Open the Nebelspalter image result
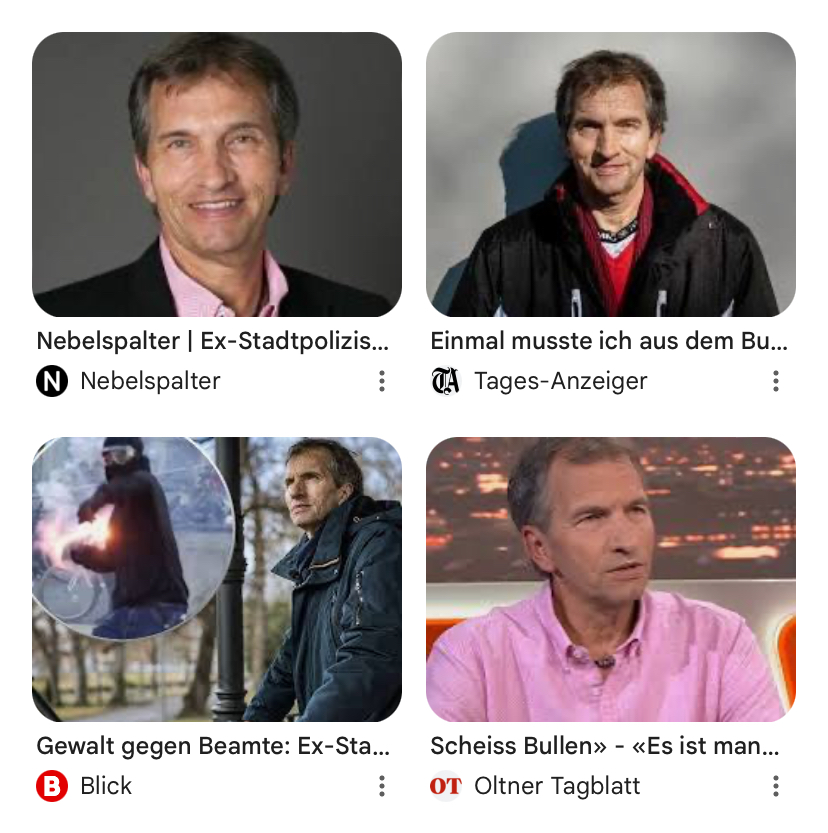Screen dimensions: 828x833 click(x=217, y=175)
